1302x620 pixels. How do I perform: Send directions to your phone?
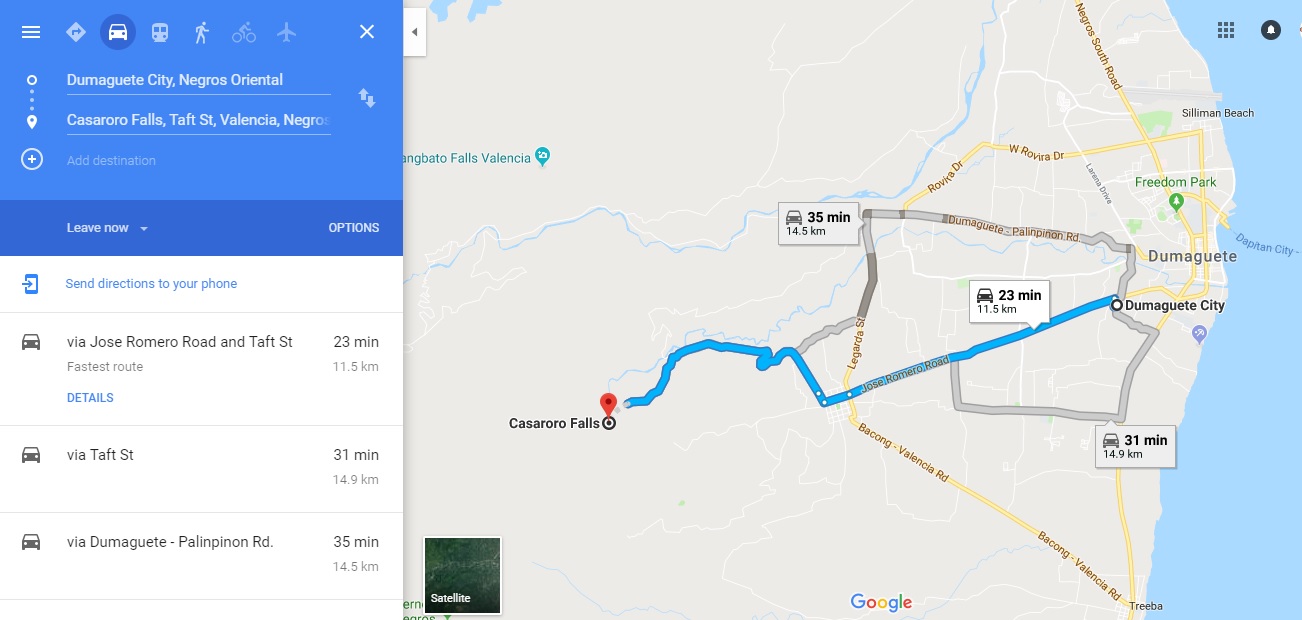151,284
